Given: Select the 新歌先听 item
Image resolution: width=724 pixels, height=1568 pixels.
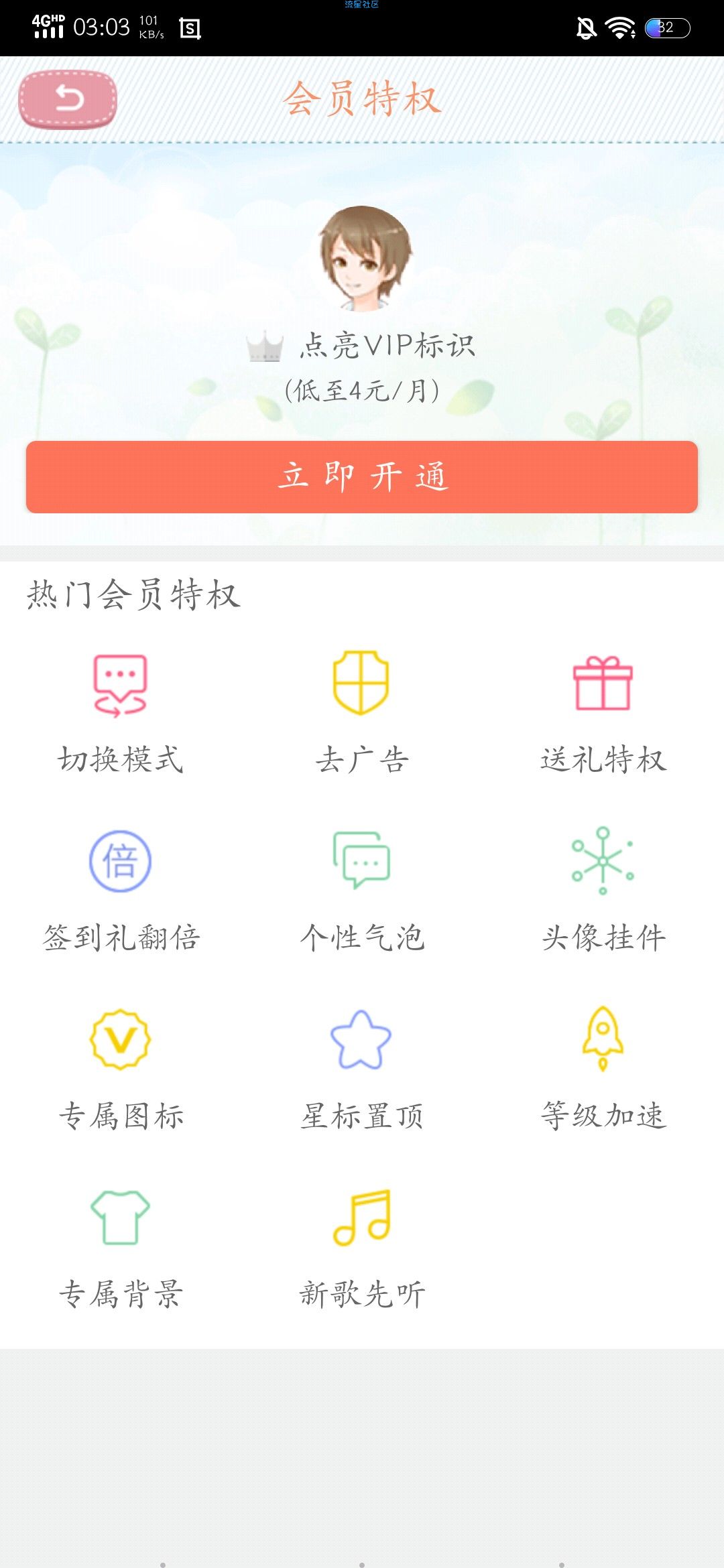Looking at the screenshot, I should pyautogui.click(x=362, y=1248).
